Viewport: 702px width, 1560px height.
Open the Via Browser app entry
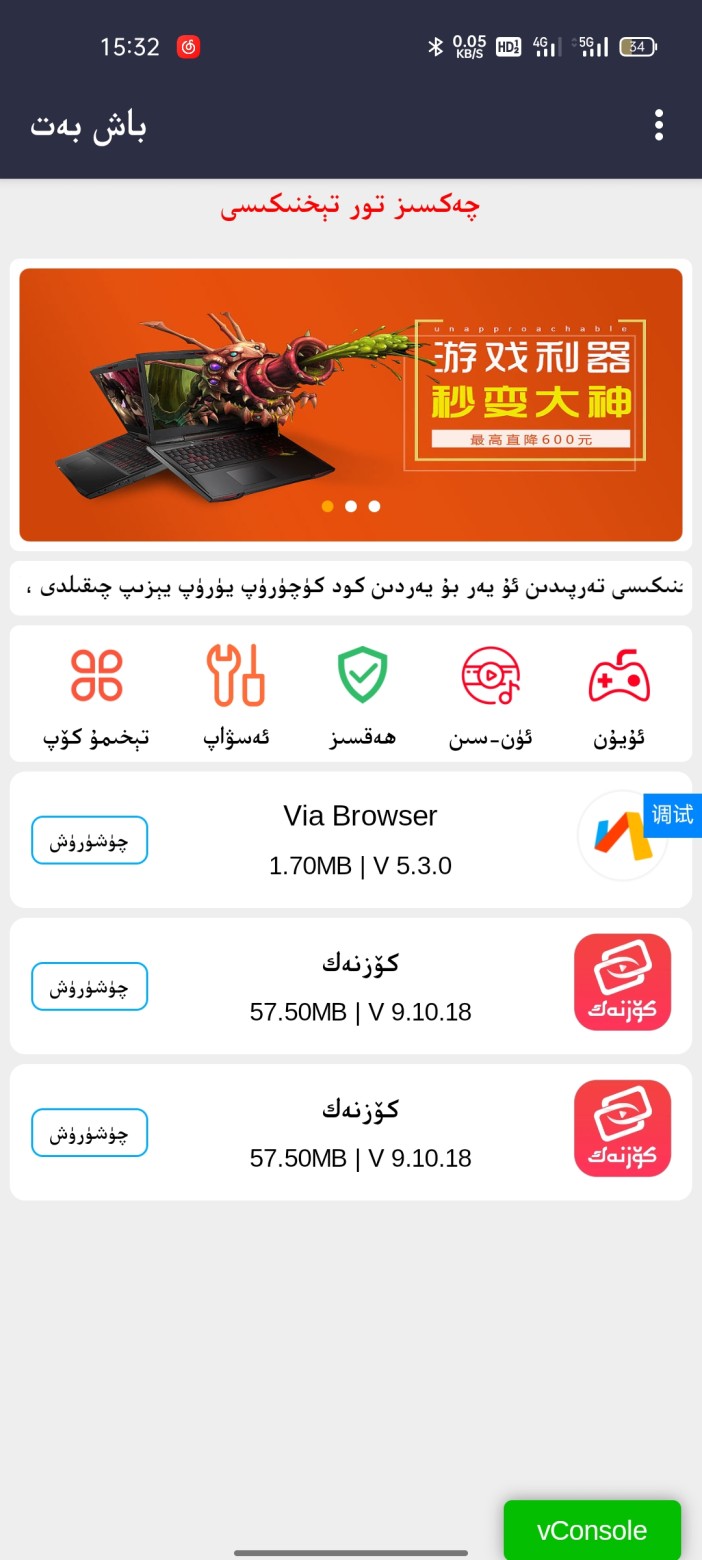click(360, 838)
